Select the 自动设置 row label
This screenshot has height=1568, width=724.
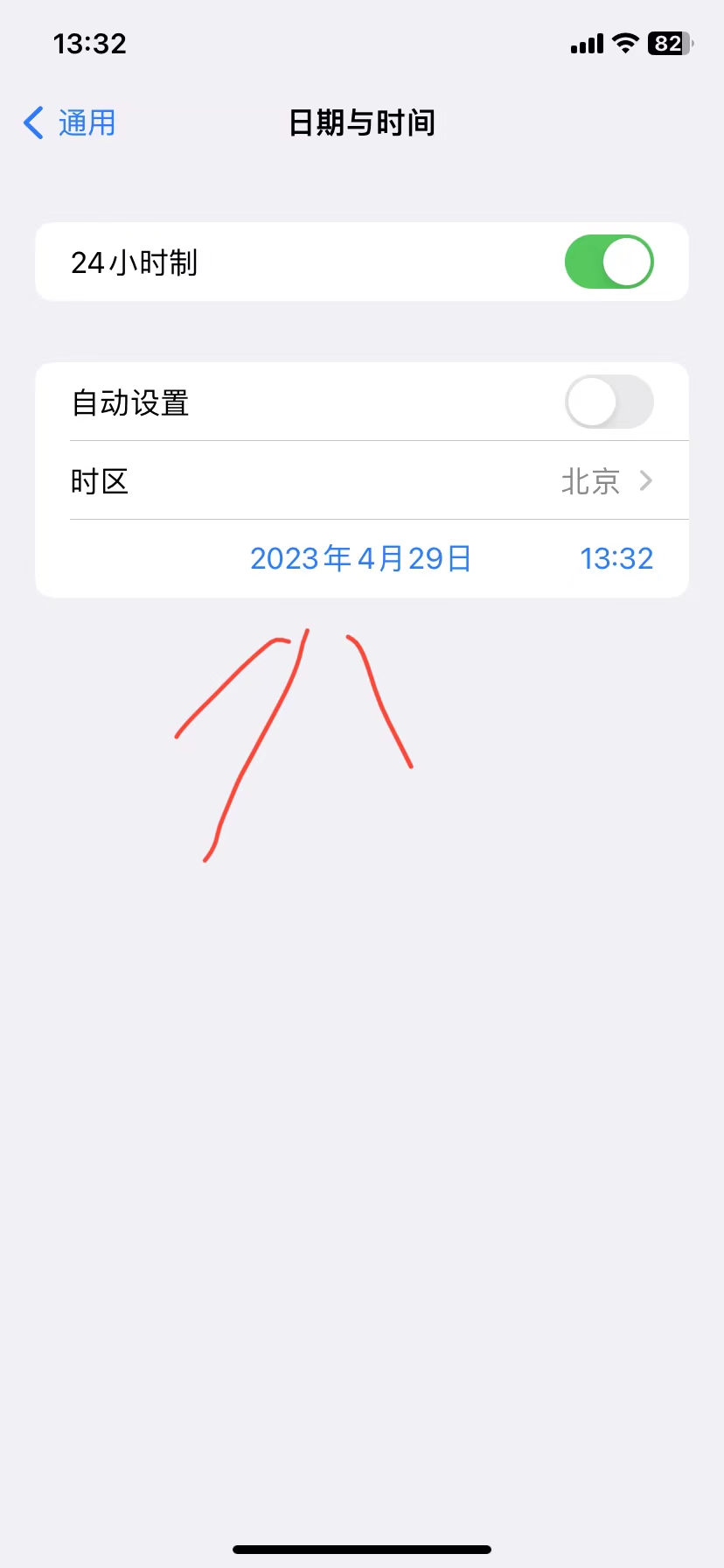pyautogui.click(x=129, y=402)
